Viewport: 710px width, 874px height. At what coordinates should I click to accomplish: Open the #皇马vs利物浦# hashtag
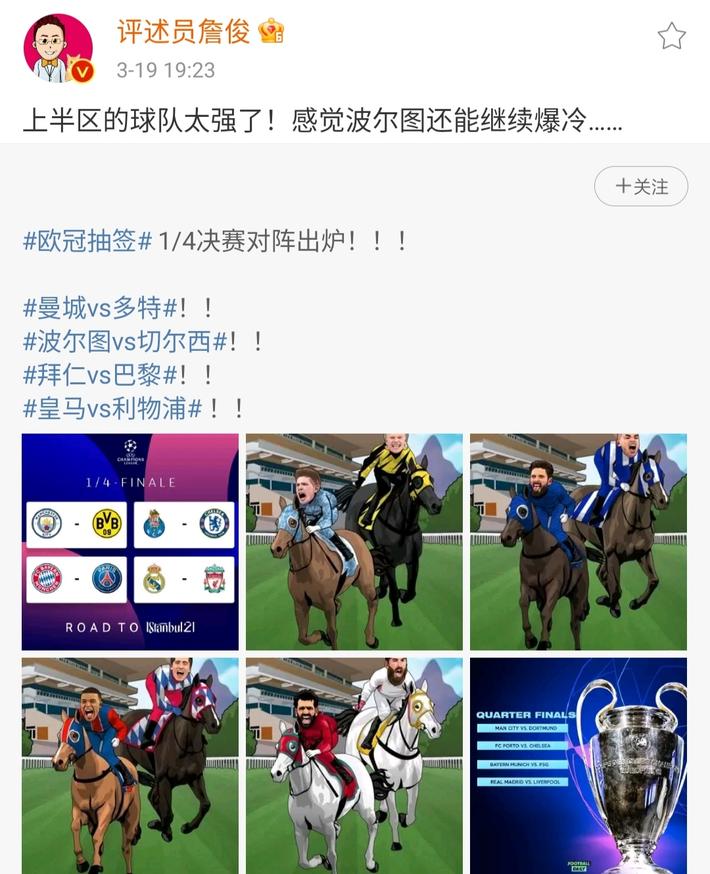tap(113, 409)
